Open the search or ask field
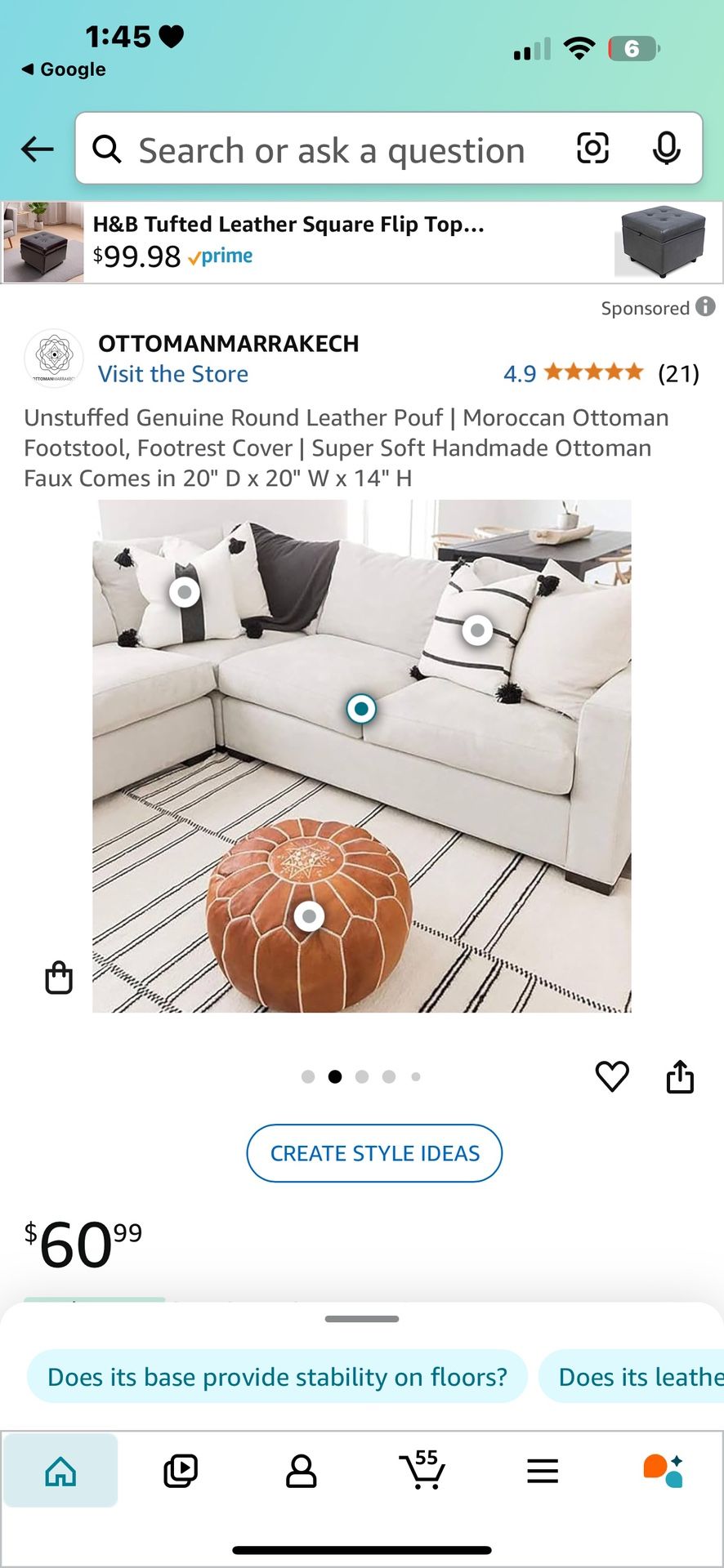Screen dimensions: 724x1568 coord(331,150)
